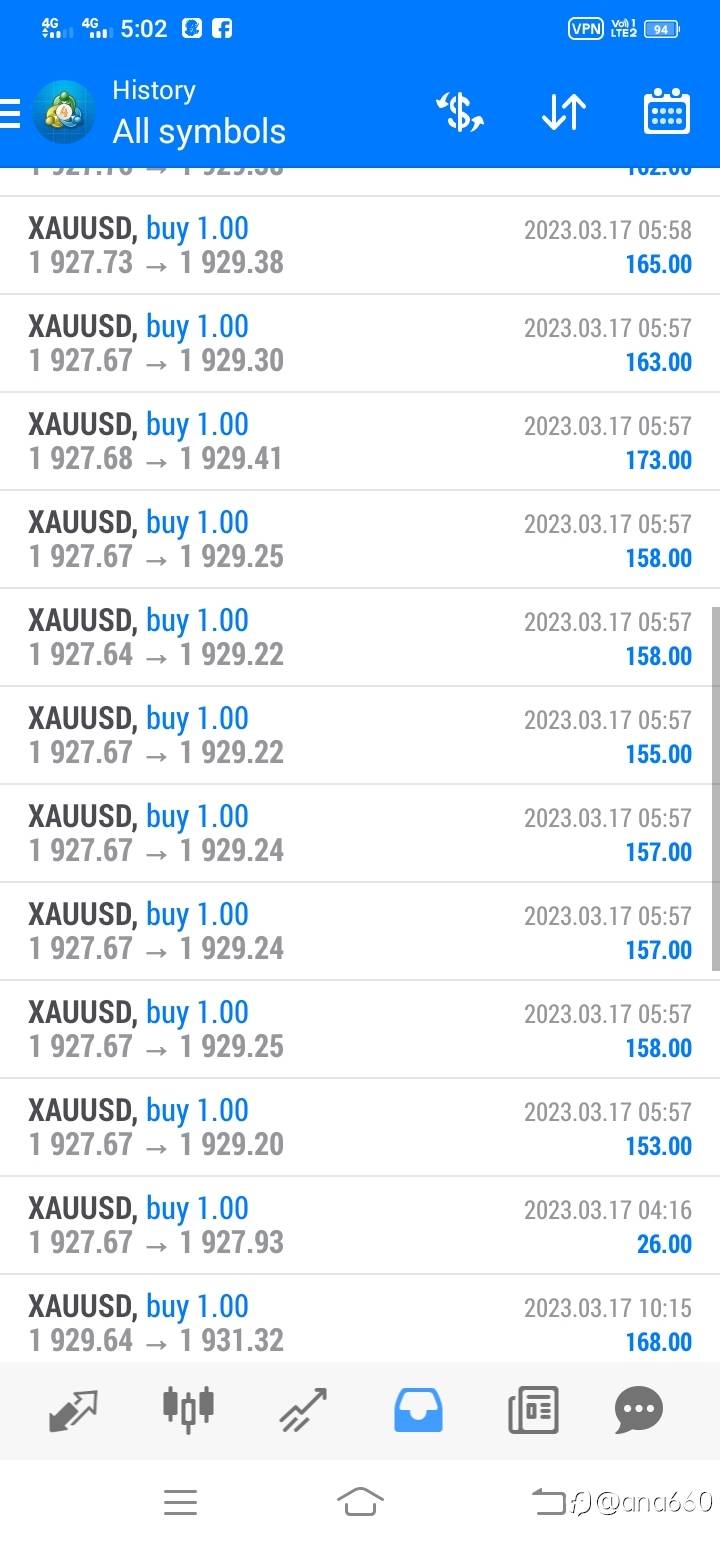Open the calendar date range picker
The height and width of the screenshot is (1544, 720).
click(x=667, y=112)
